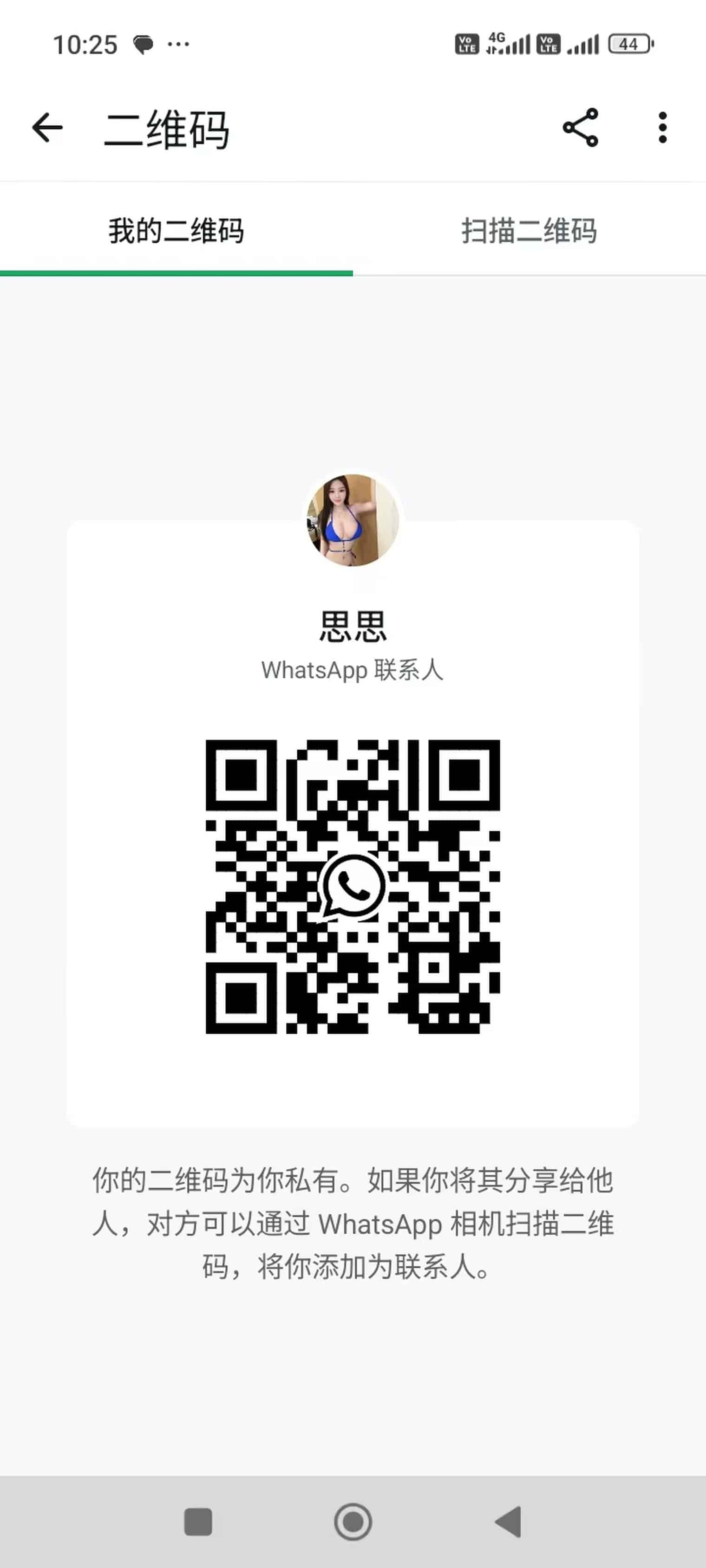Tap the system home button
Screen dimensions: 706x1568
click(x=353, y=1522)
